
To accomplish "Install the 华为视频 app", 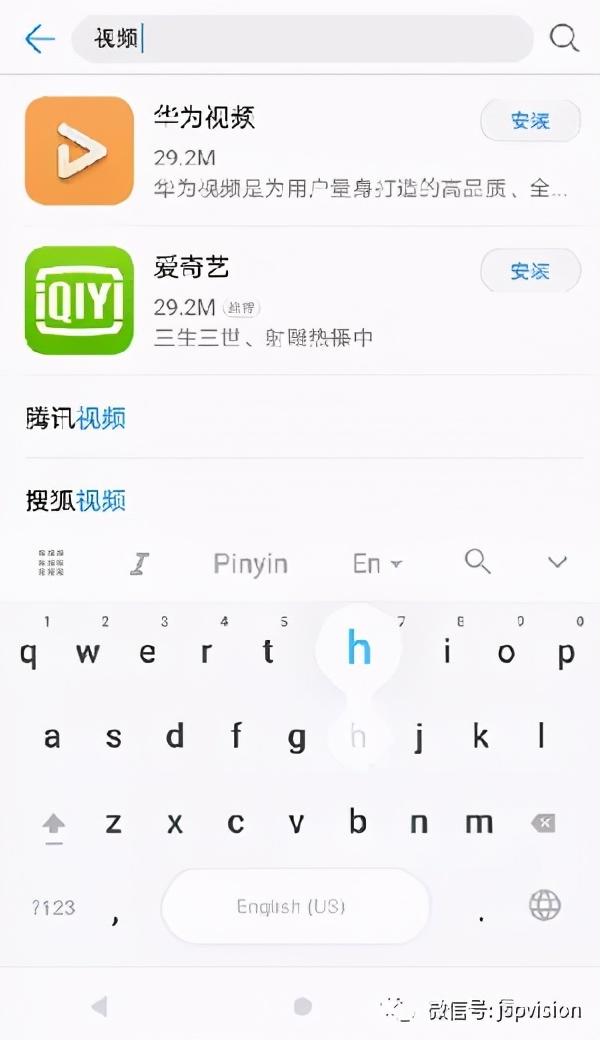I will pos(530,121).
